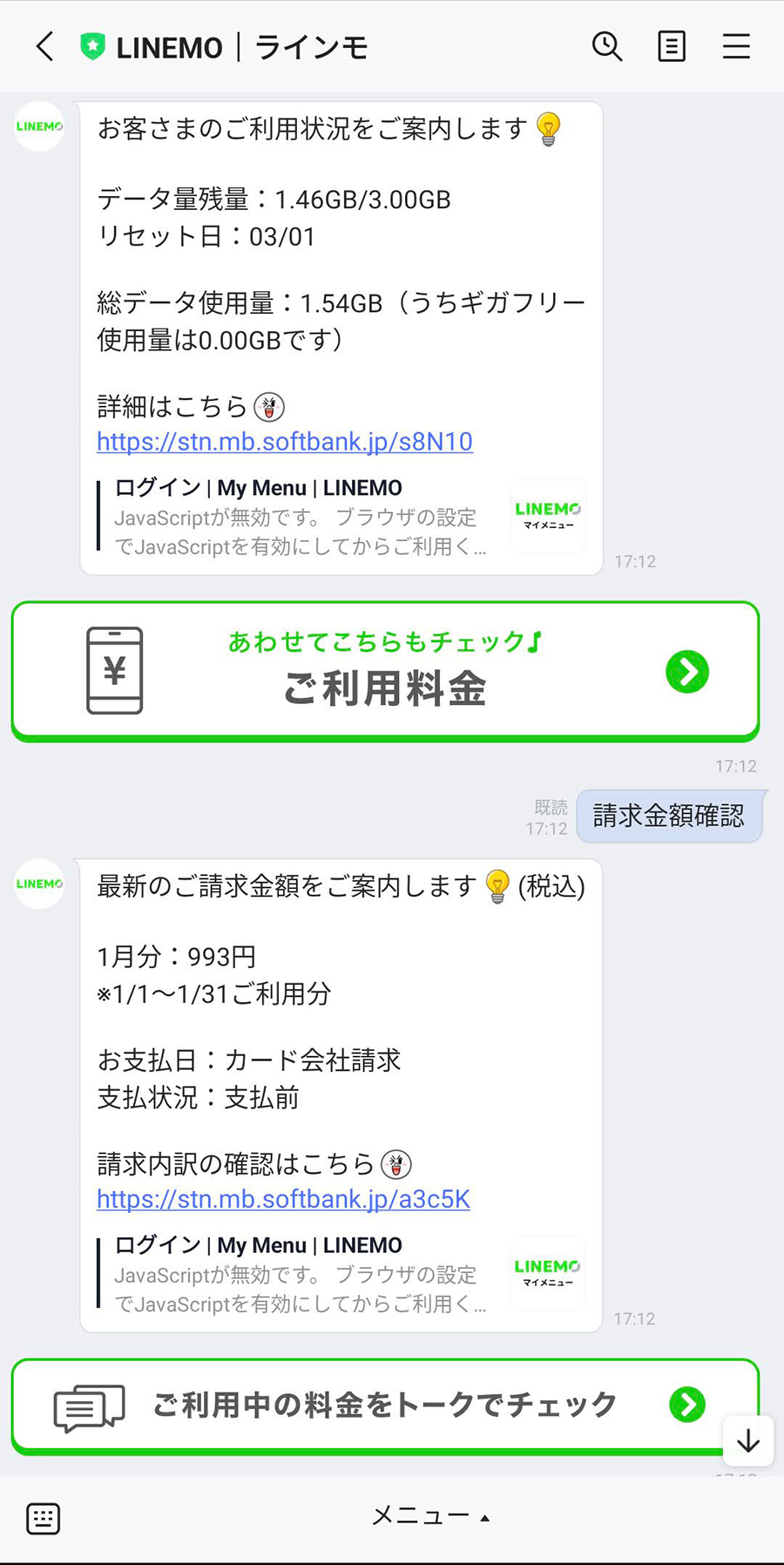Screen dimensions: 784x1565
Task: Jump to the latest message with the down arrow
Action: (x=748, y=1441)
